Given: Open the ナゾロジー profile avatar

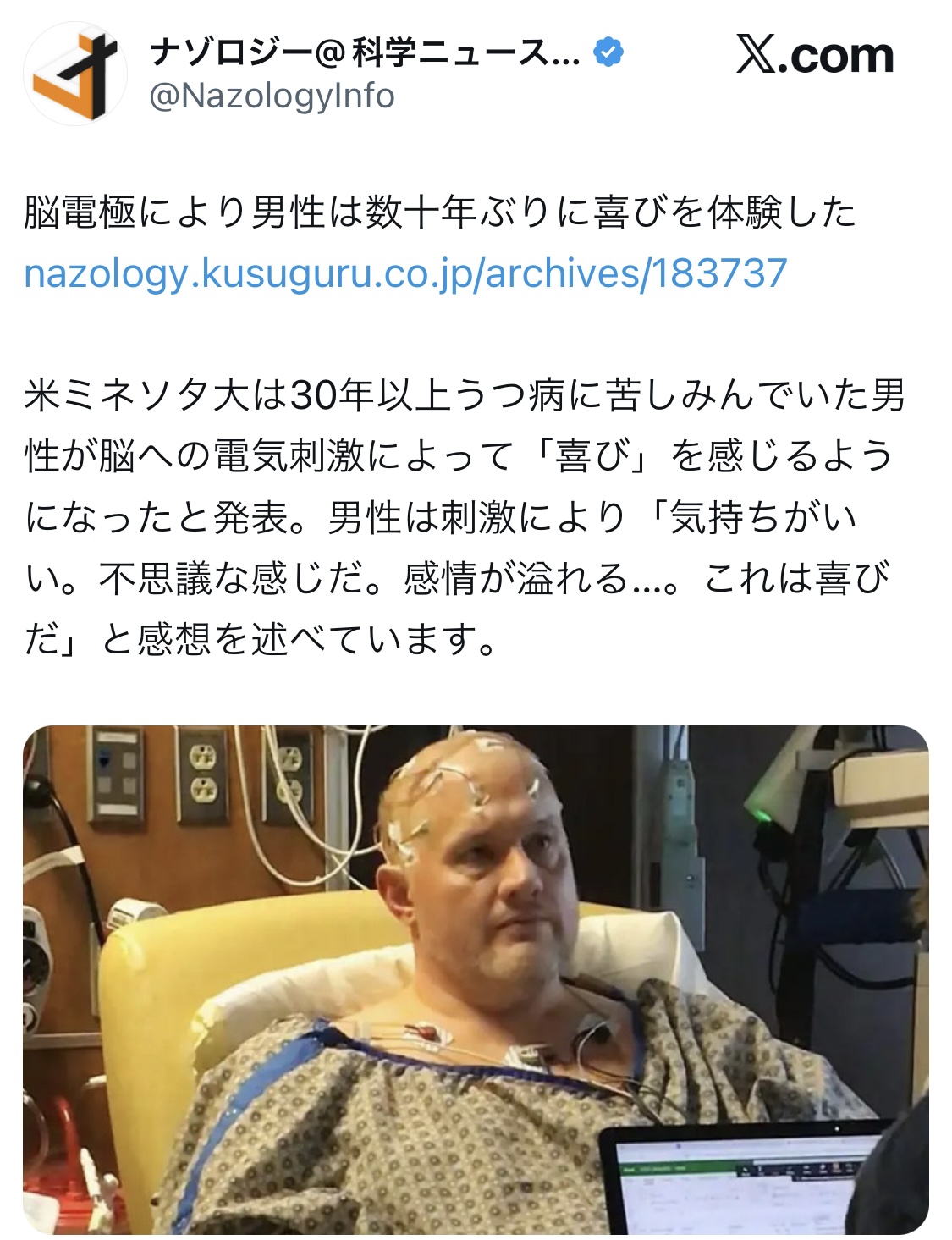Looking at the screenshot, I should [x=74, y=74].
